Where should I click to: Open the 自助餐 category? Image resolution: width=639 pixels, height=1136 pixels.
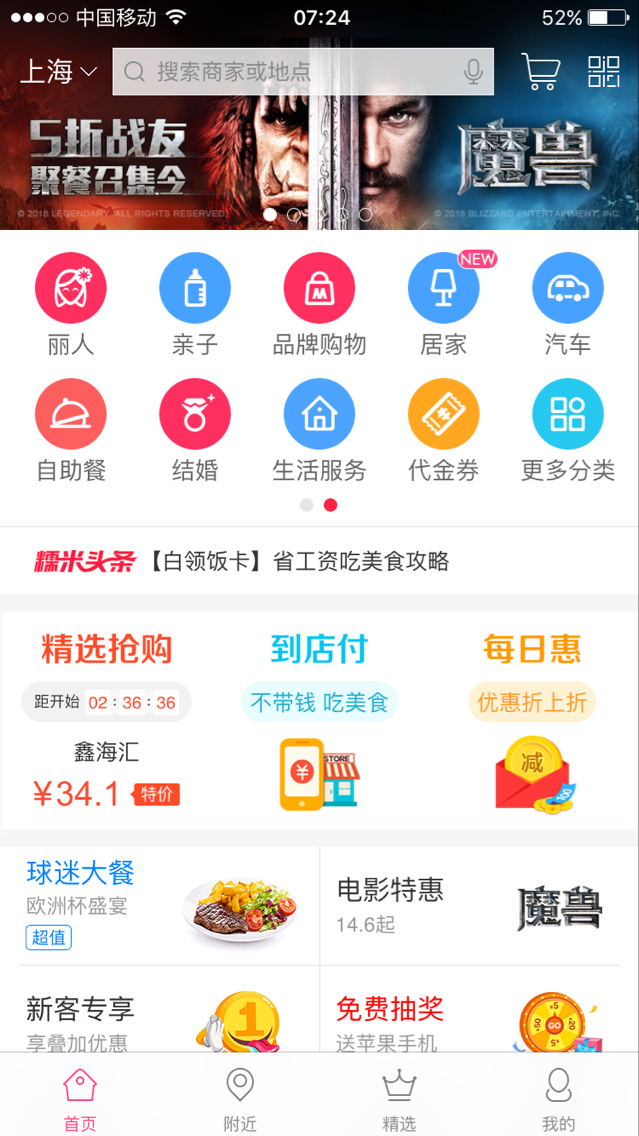[71, 430]
